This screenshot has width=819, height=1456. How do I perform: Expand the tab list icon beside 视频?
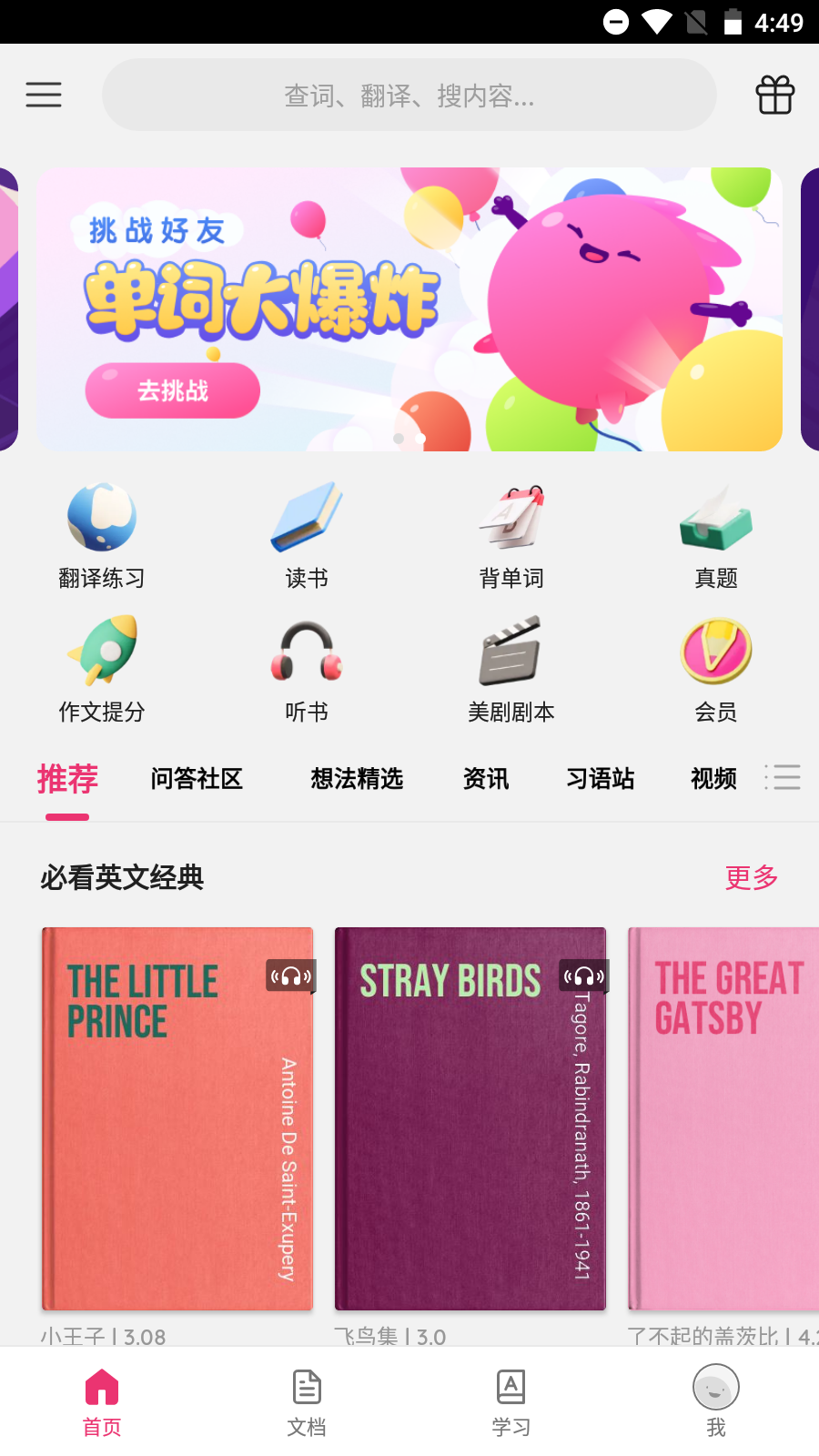coord(783,777)
